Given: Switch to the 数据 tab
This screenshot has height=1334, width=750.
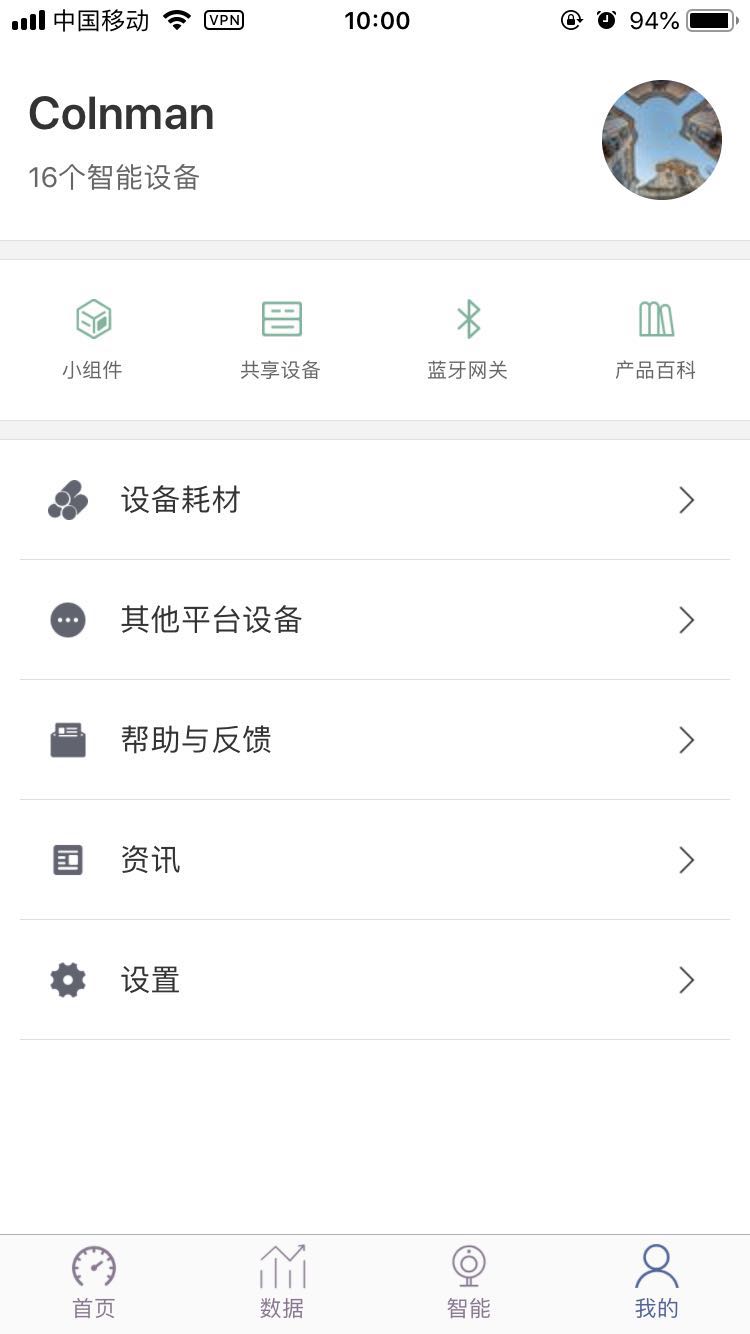Looking at the screenshot, I should [x=281, y=1282].
